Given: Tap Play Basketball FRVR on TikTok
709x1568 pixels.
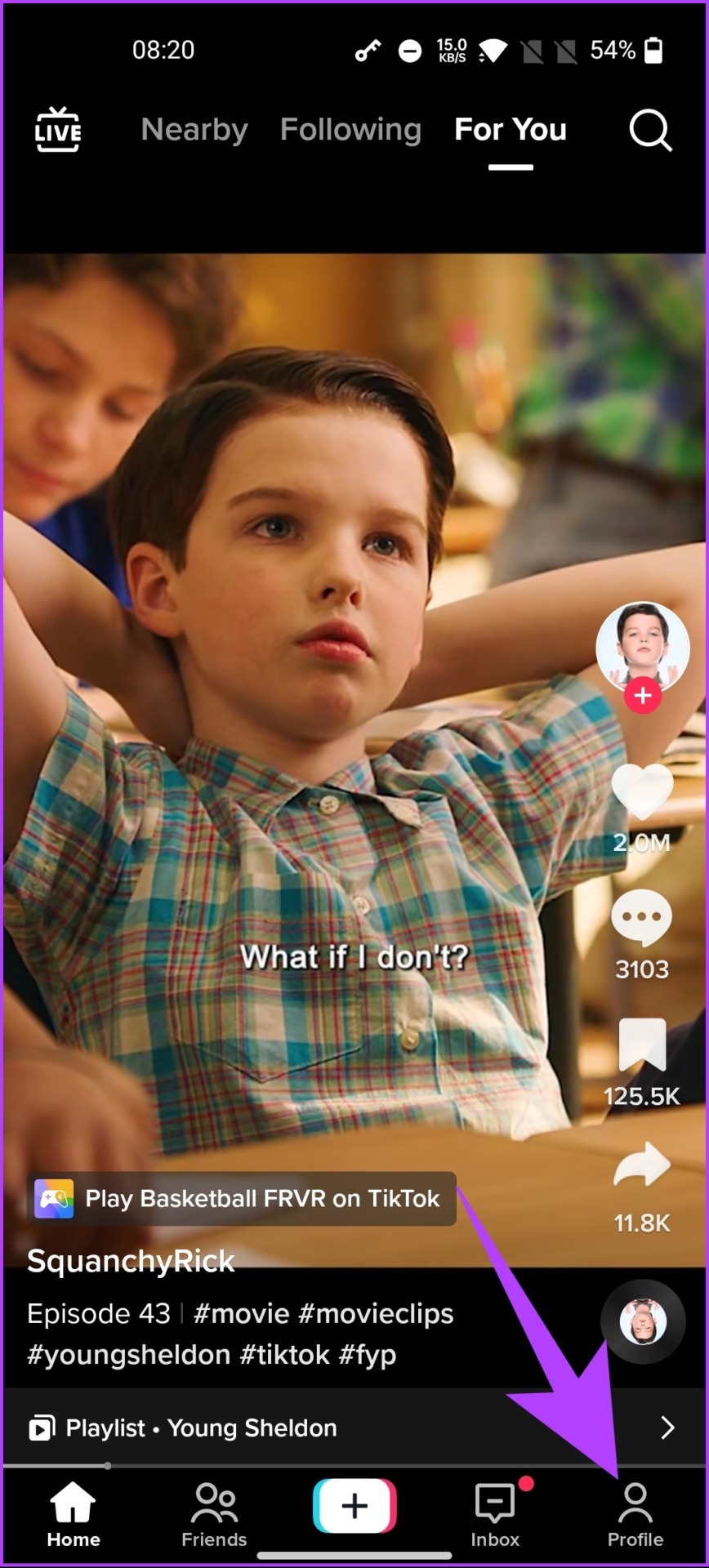Looking at the screenshot, I should pyautogui.click(x=242, y=1199).
